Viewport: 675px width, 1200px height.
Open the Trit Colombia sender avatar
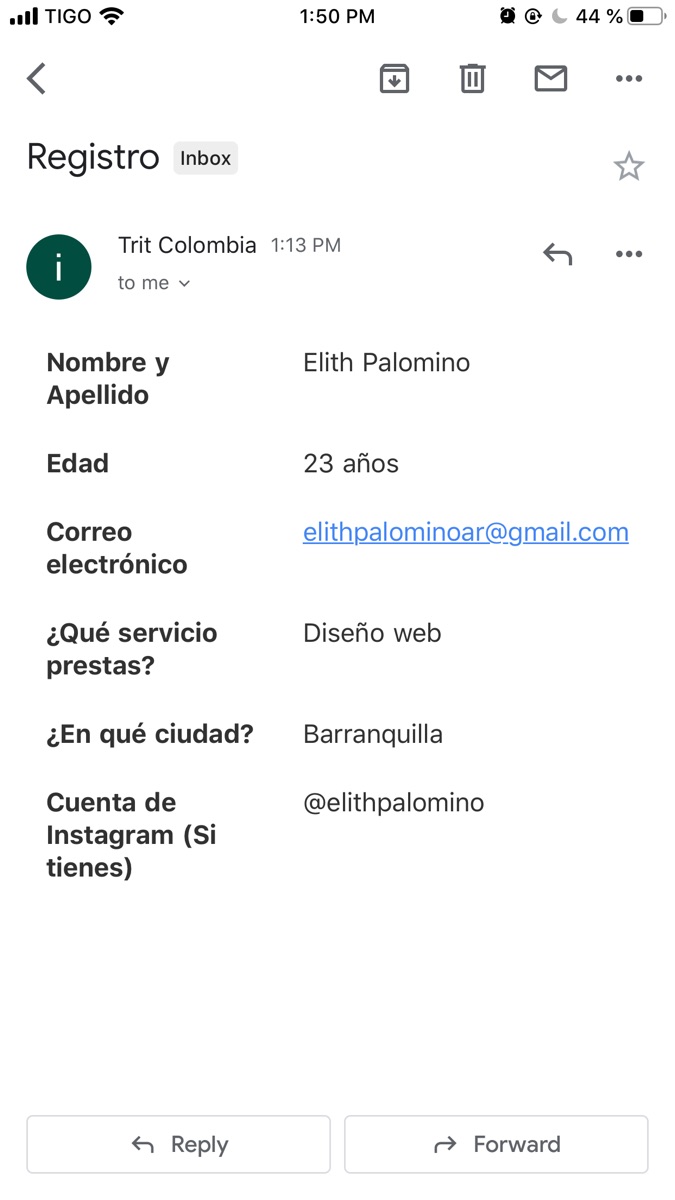(x=59, y=267)
